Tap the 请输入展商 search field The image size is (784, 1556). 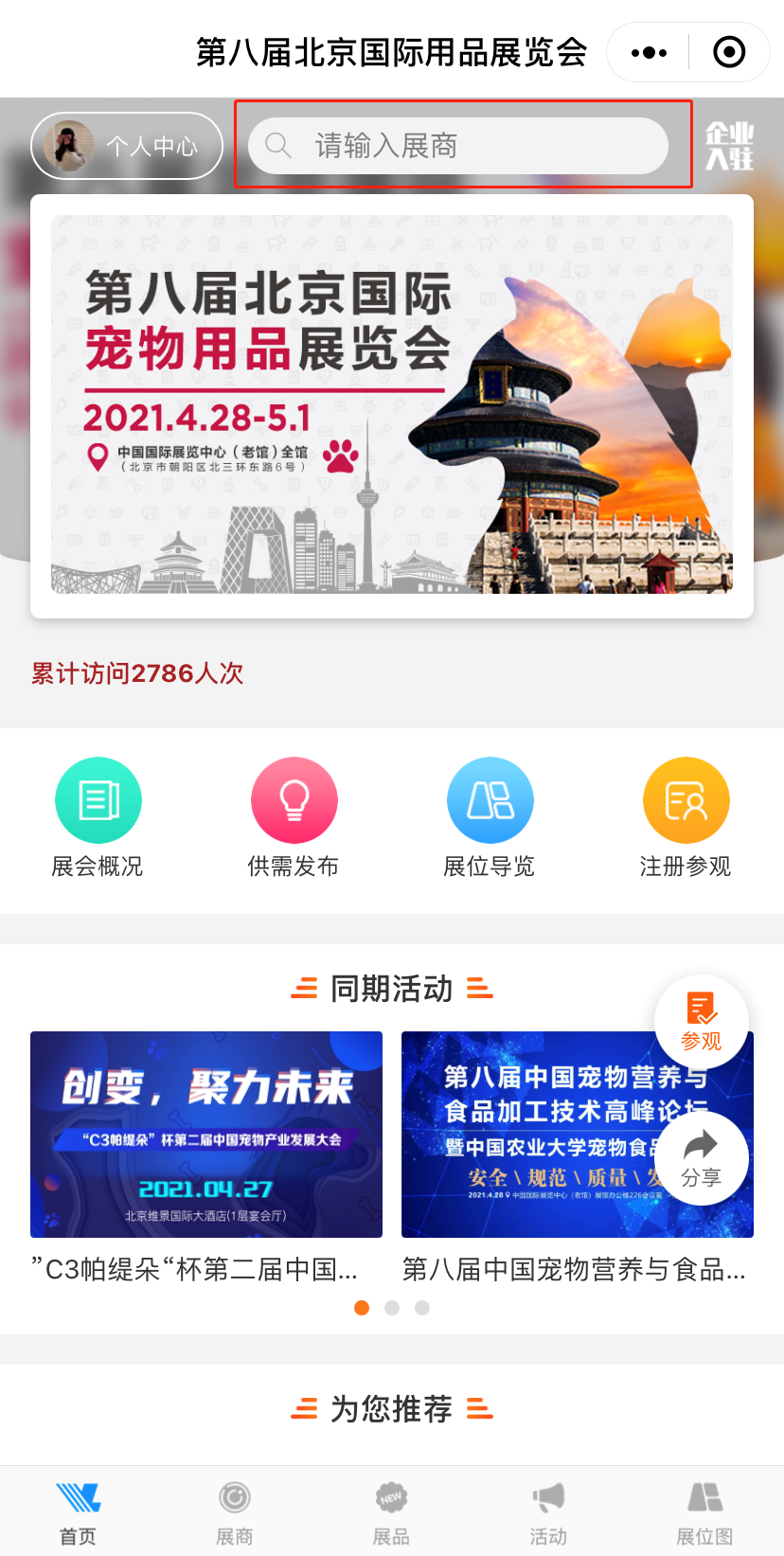click(458, 146)
